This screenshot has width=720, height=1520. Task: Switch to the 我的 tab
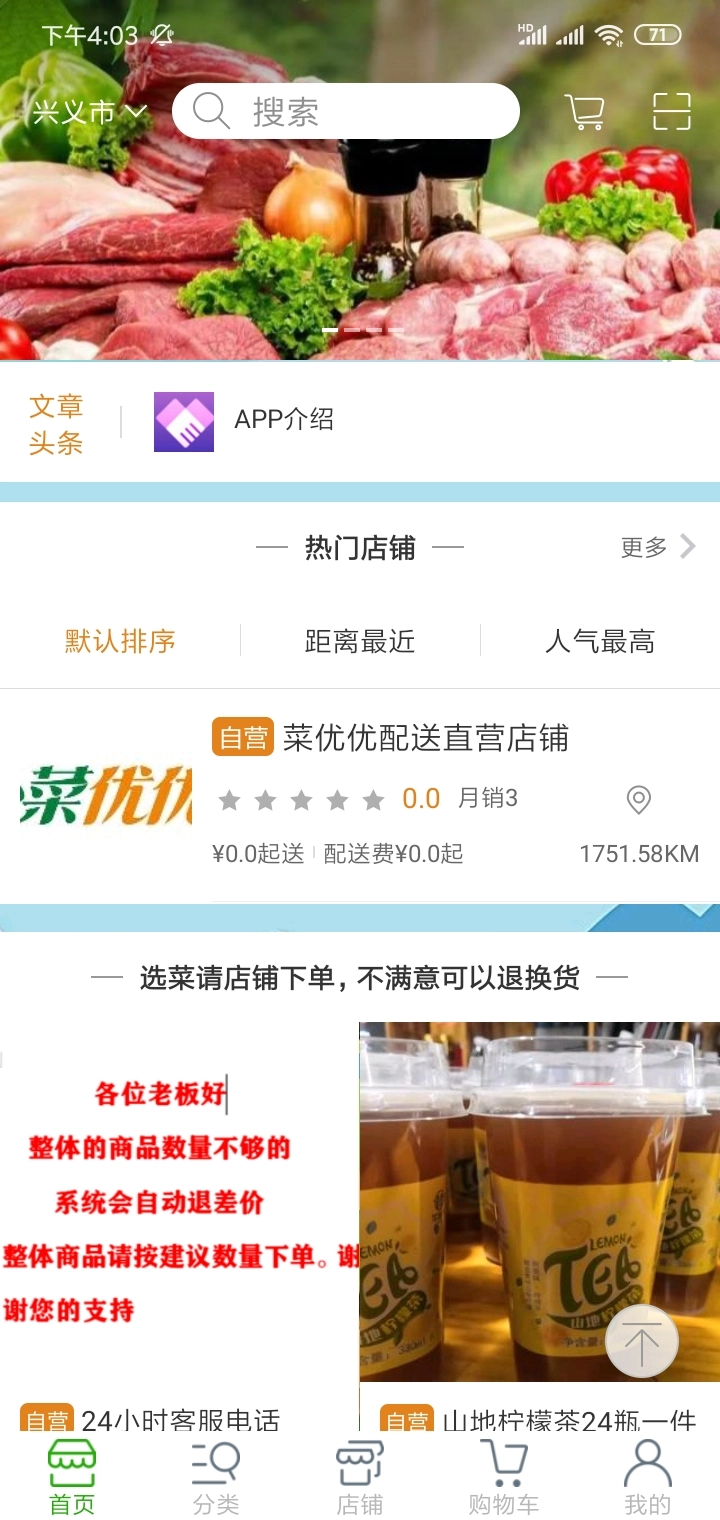[648, 1477]
